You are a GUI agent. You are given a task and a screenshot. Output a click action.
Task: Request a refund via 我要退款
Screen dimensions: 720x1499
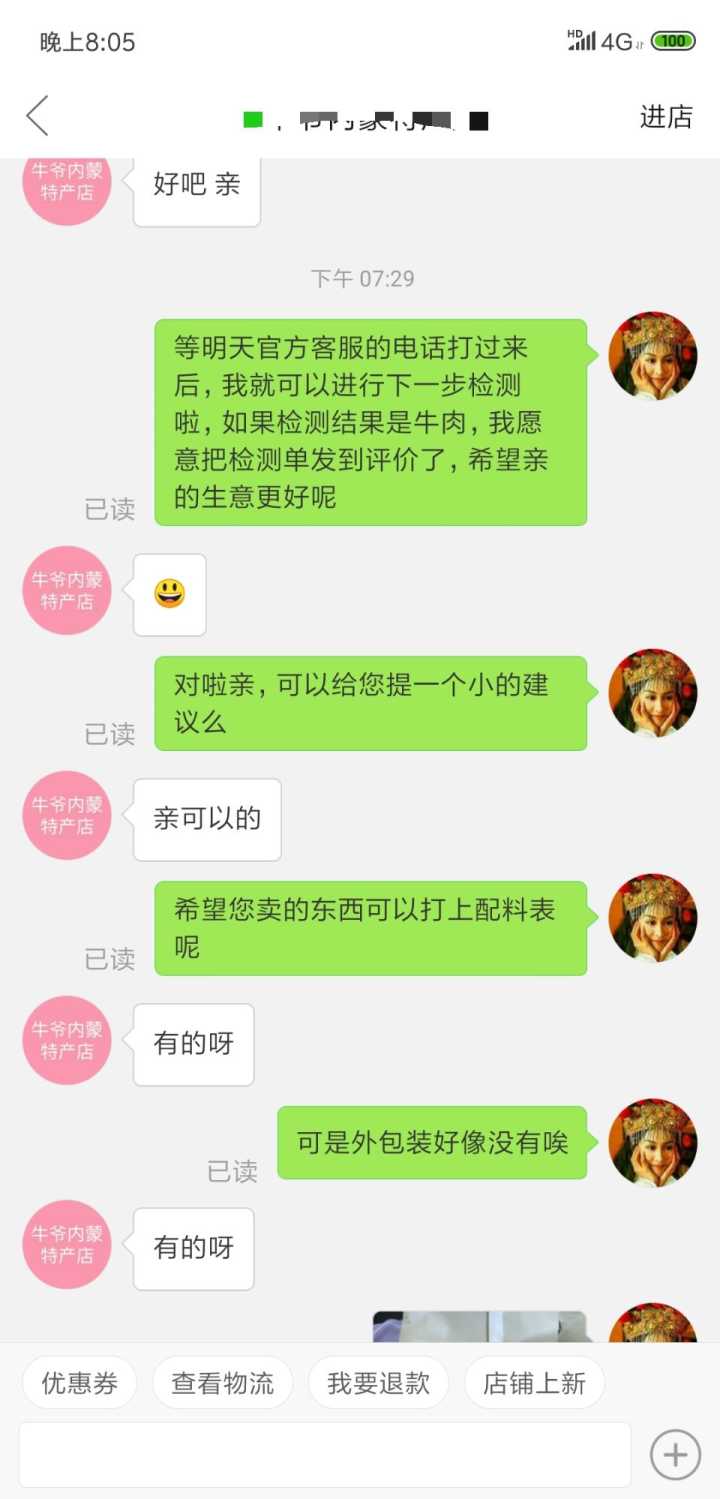point(378,1383)
